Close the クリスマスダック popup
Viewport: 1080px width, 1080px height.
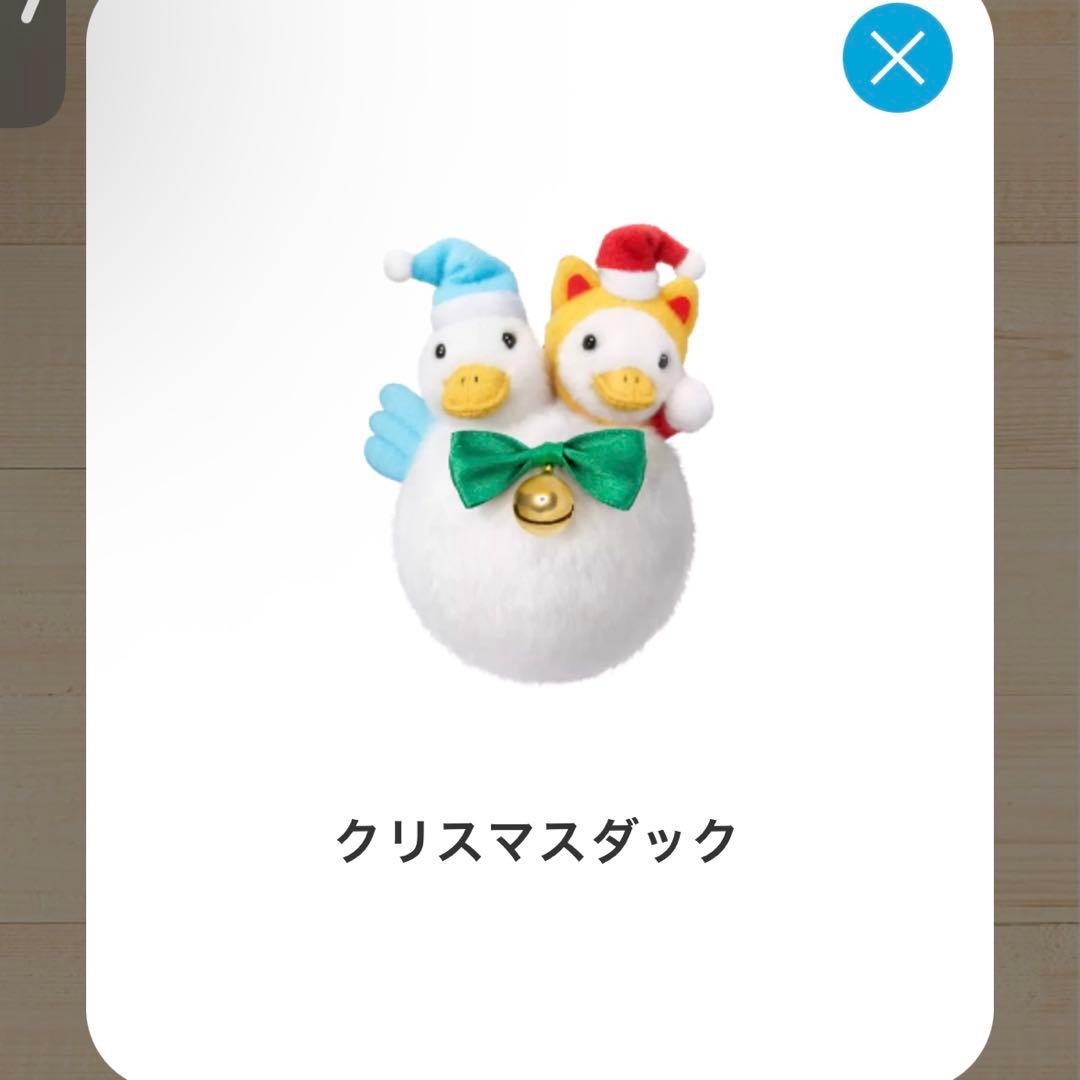pos(897,58)
